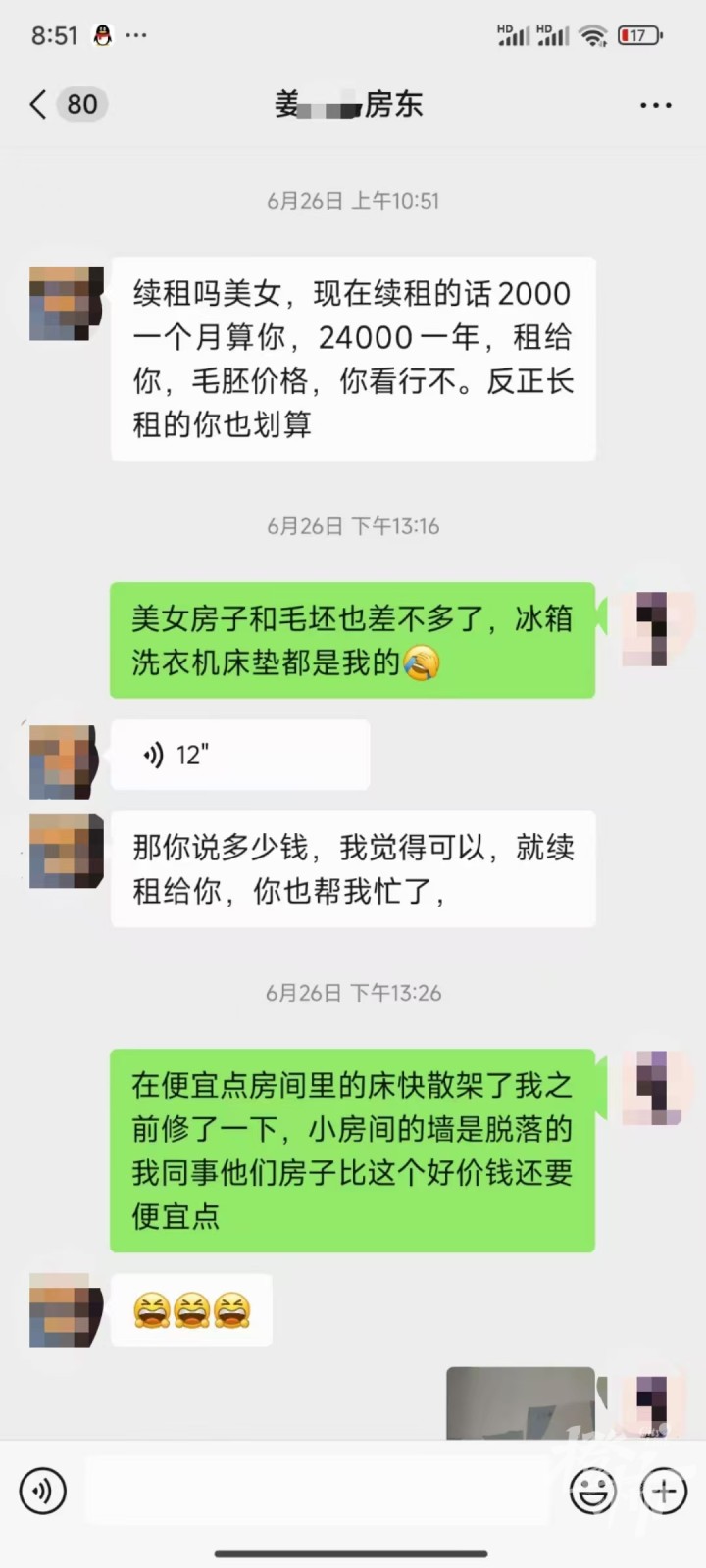Play the 12-second voice message
The width and height of the screenshot is (706, 1568).
240,755
